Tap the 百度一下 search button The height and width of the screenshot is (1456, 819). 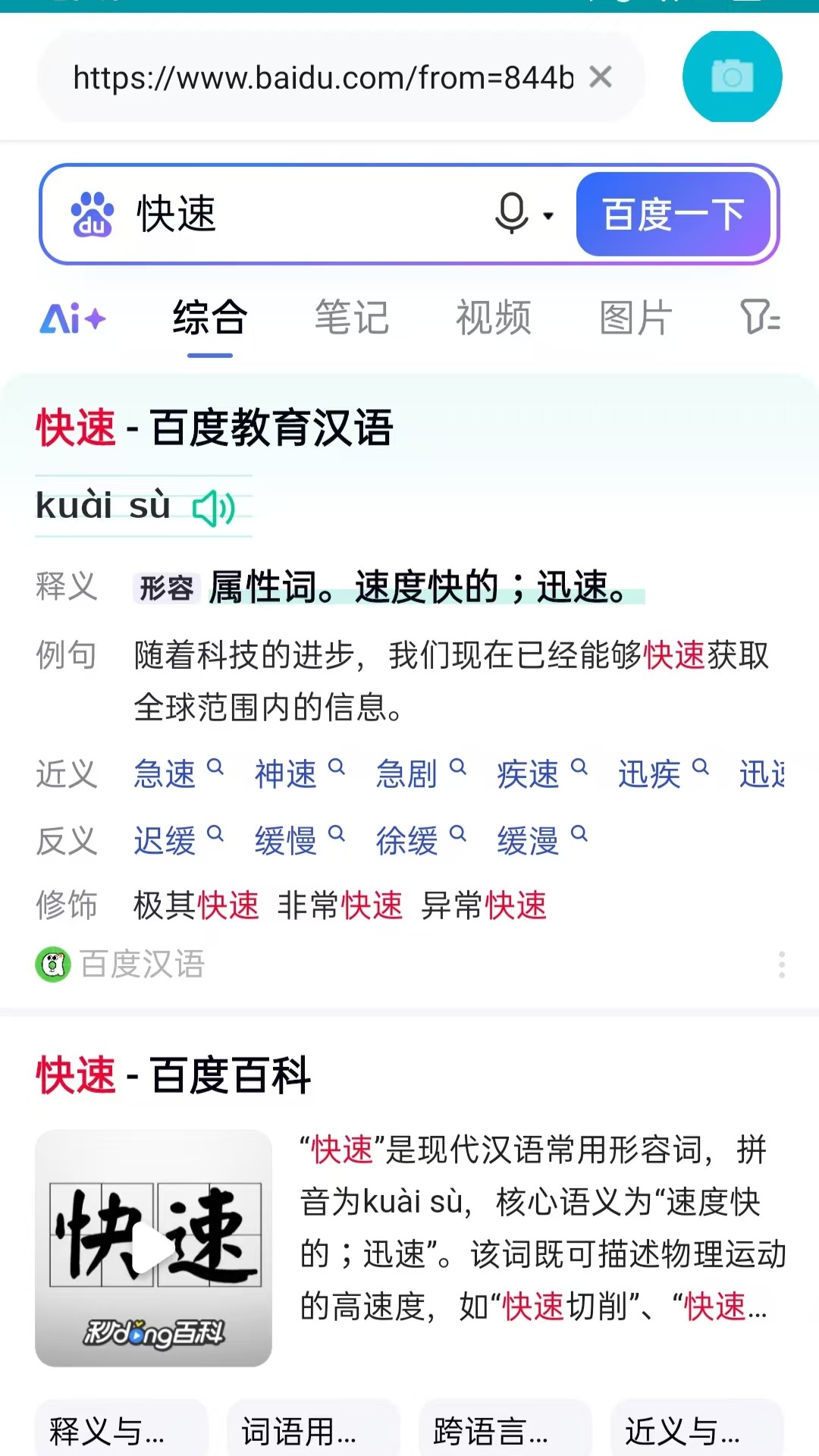(672, 215)
